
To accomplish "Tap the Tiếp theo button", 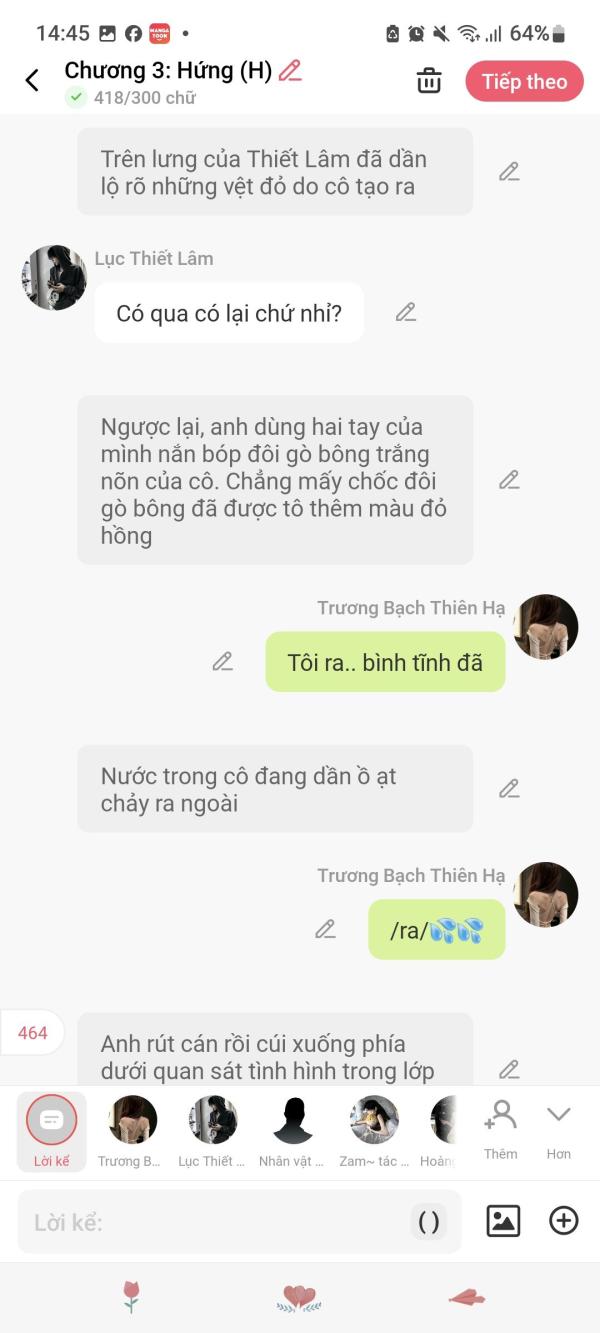I will (x=524, y=82).
